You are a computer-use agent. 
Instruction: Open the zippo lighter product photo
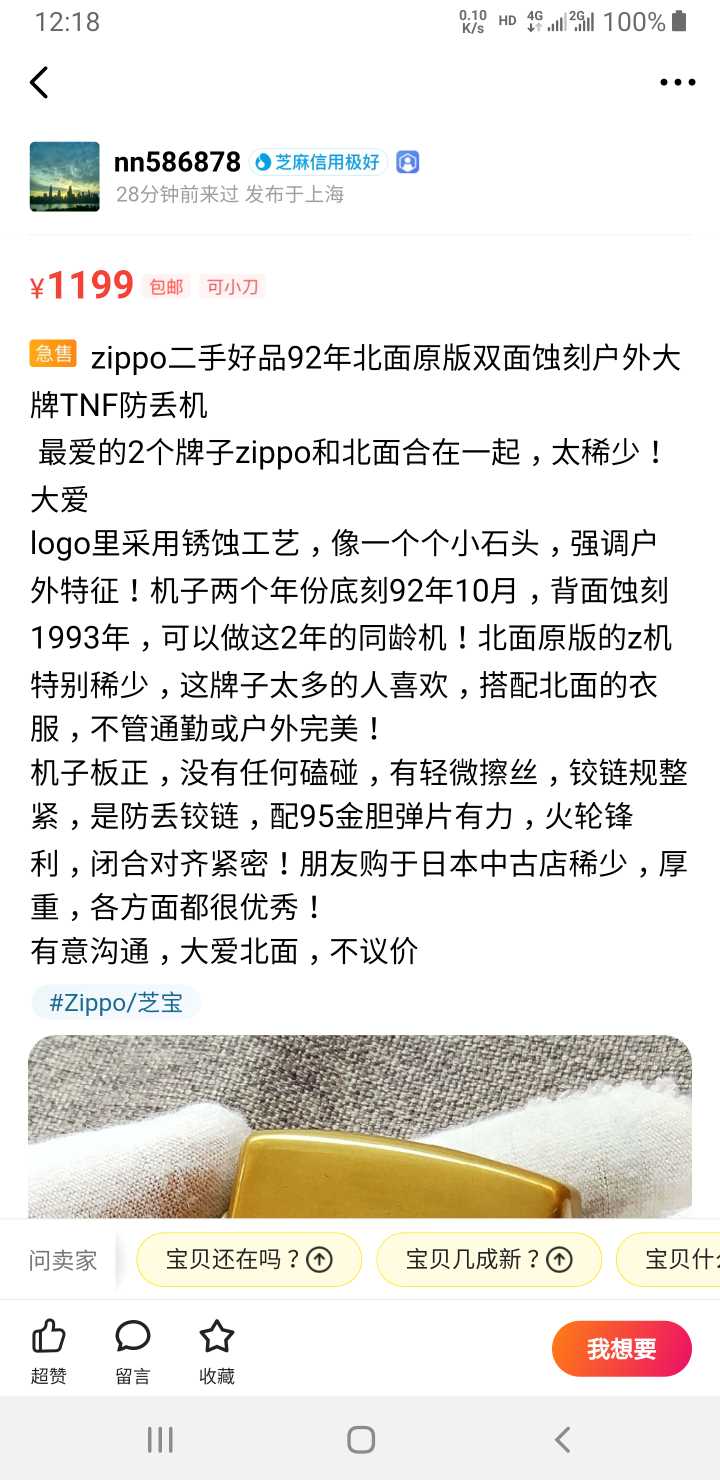coord(360,1130)
